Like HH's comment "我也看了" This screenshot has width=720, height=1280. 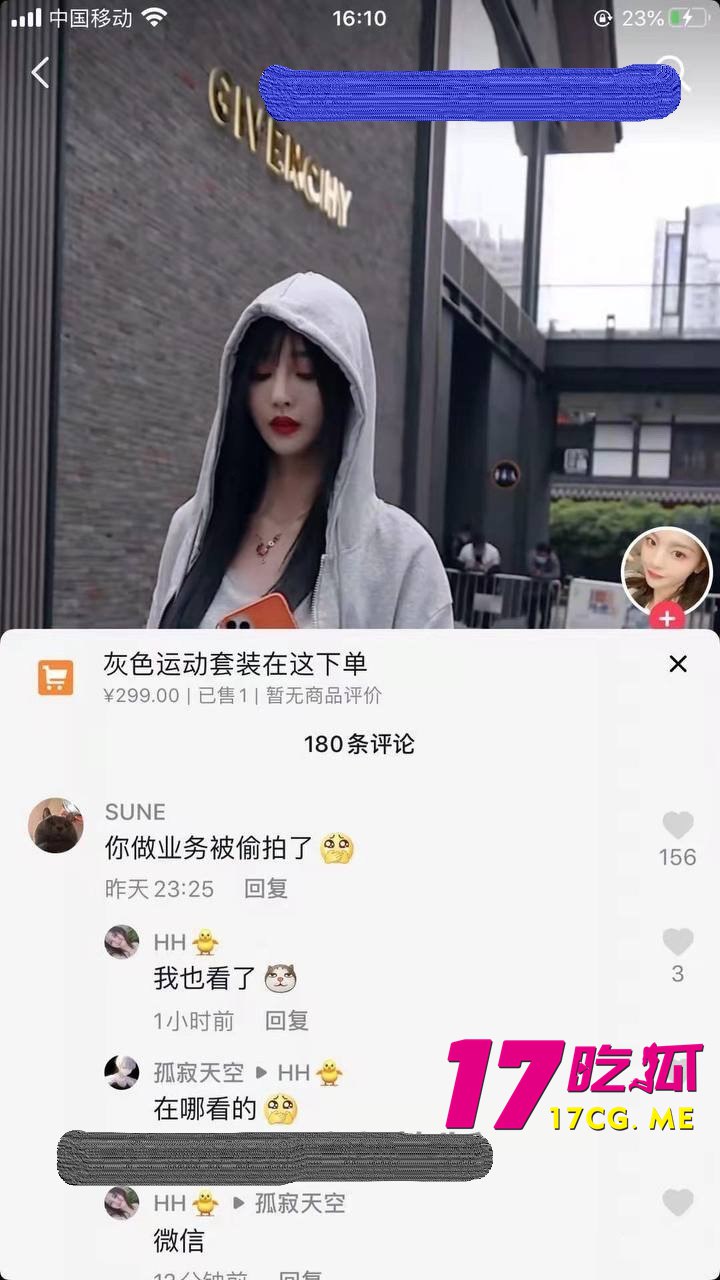(x=677, y=942)
